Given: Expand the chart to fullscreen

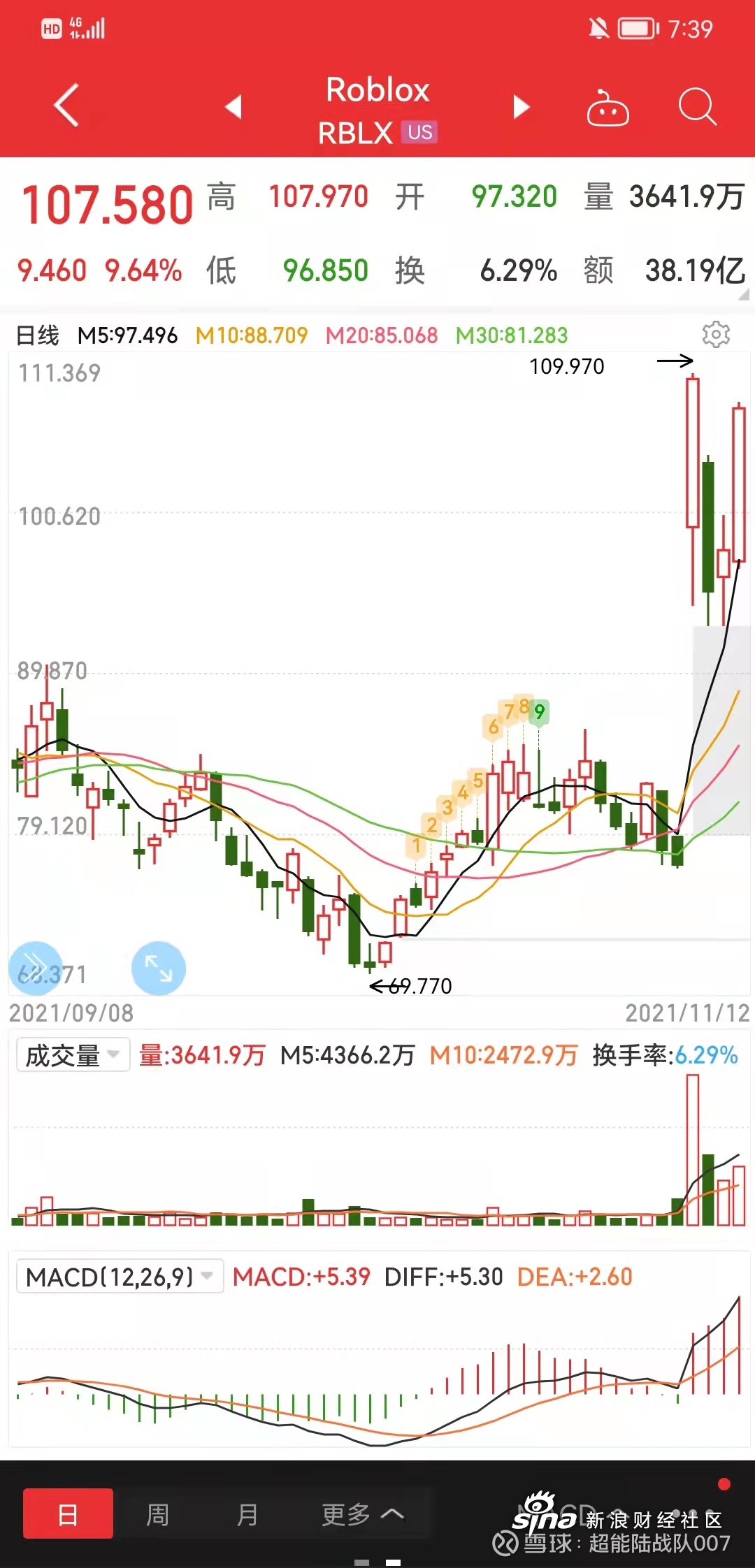Looking at the screenshot, I should (x=159, y=968).
